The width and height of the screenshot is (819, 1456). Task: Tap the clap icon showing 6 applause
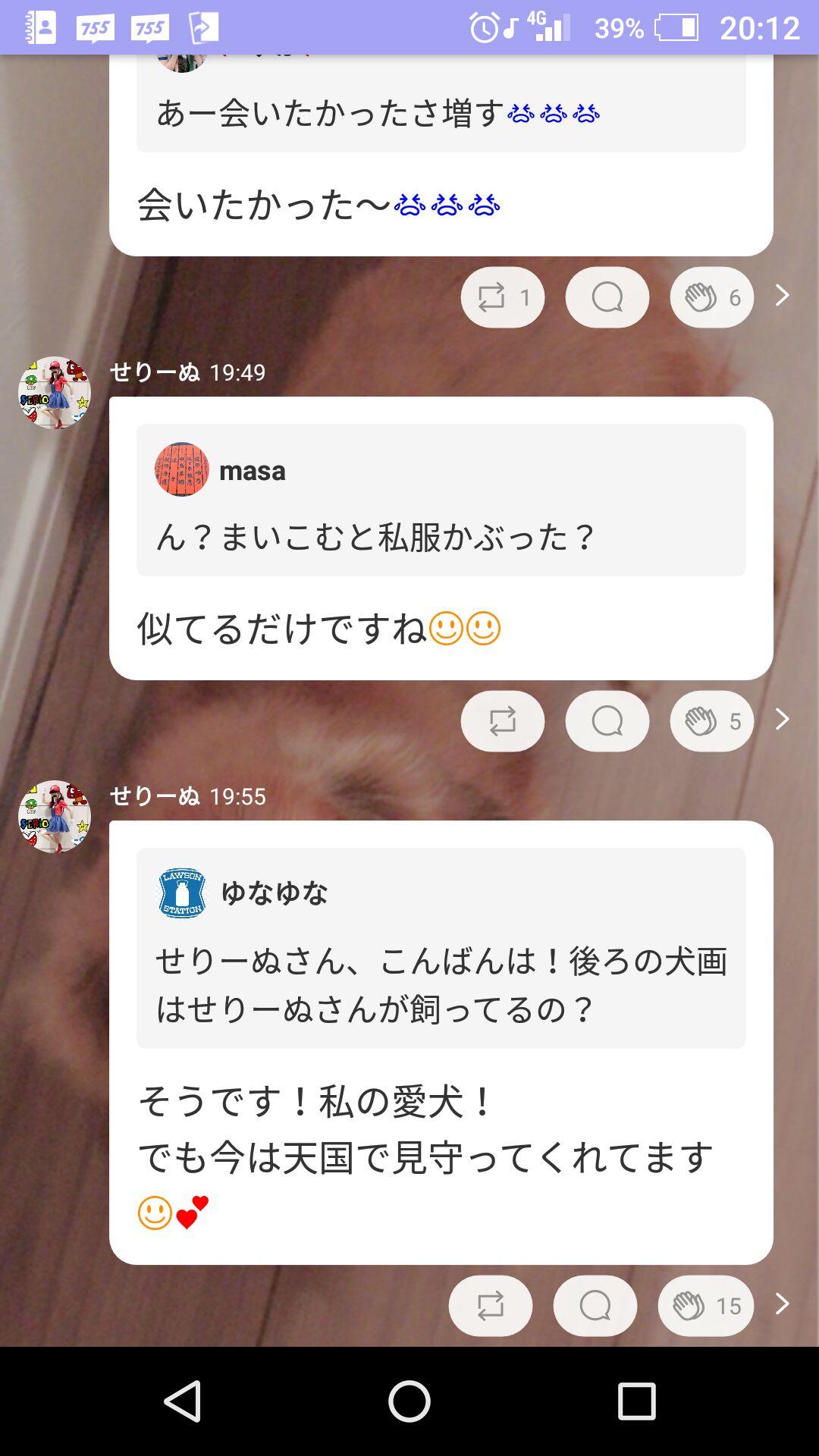point(711,297)
